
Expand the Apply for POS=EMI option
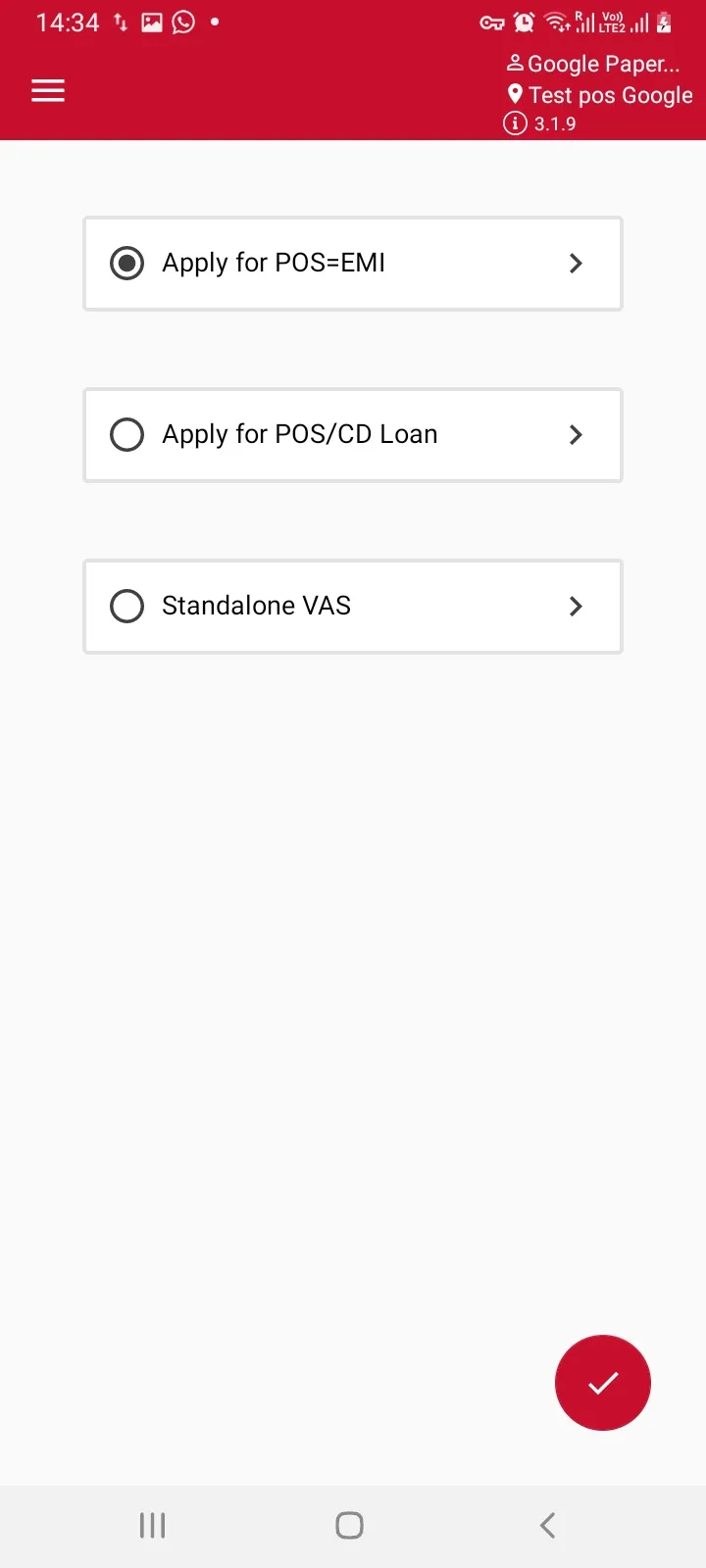click(576, 263)
